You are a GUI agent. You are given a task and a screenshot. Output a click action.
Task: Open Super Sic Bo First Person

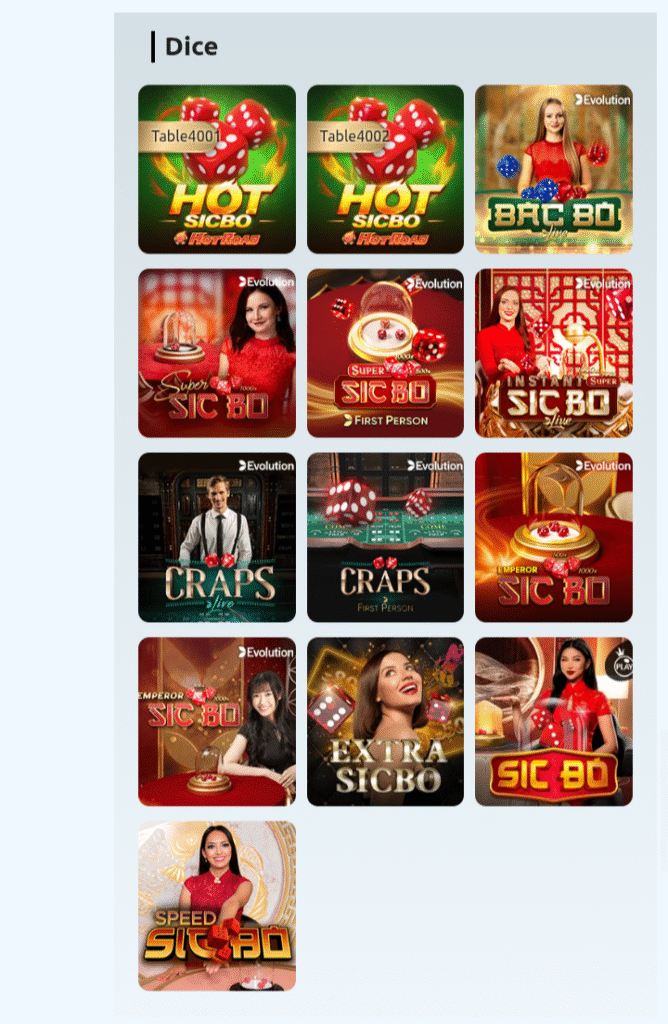point(385,353)
